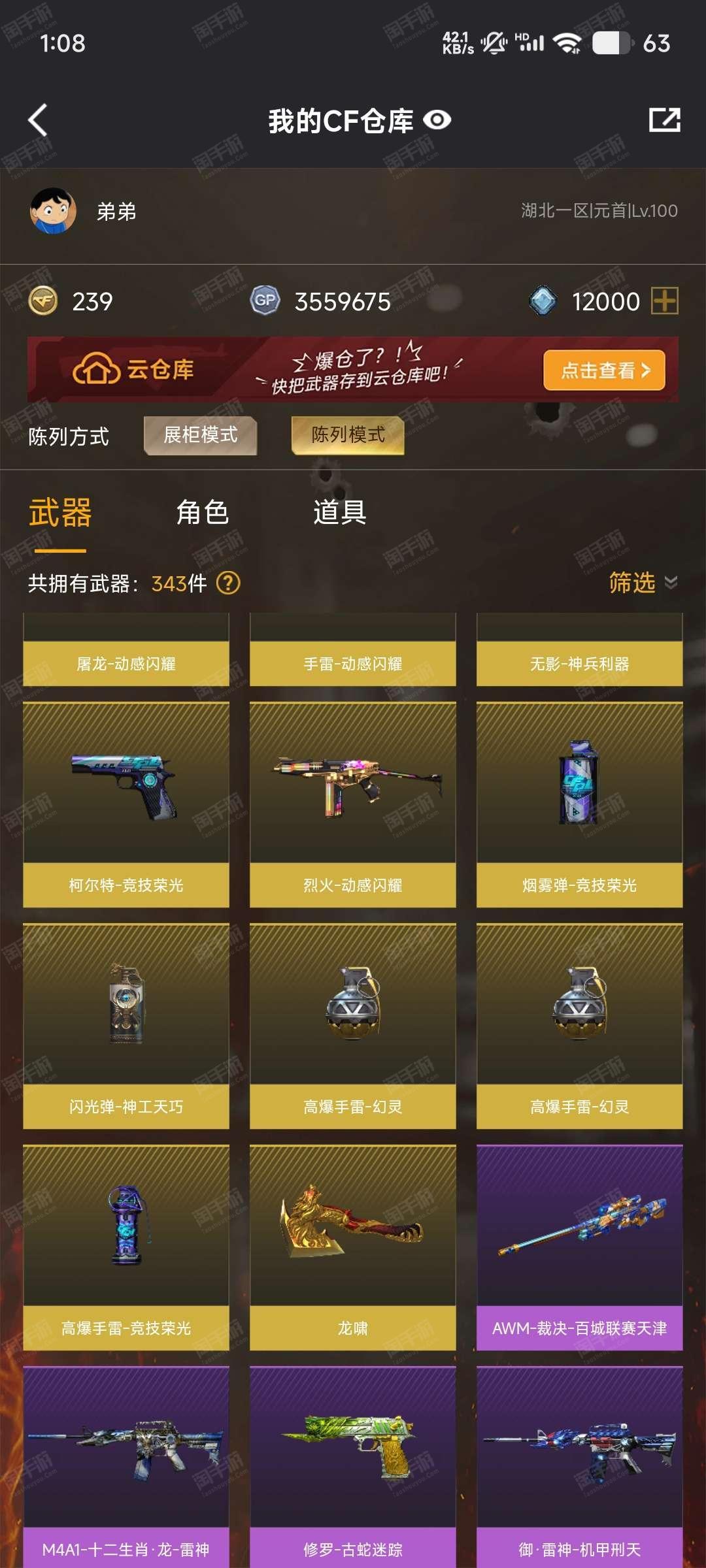706x1568 pixels.
Task: Expand the 筛选 filter dropdown
Action: [x=643, y=582]
